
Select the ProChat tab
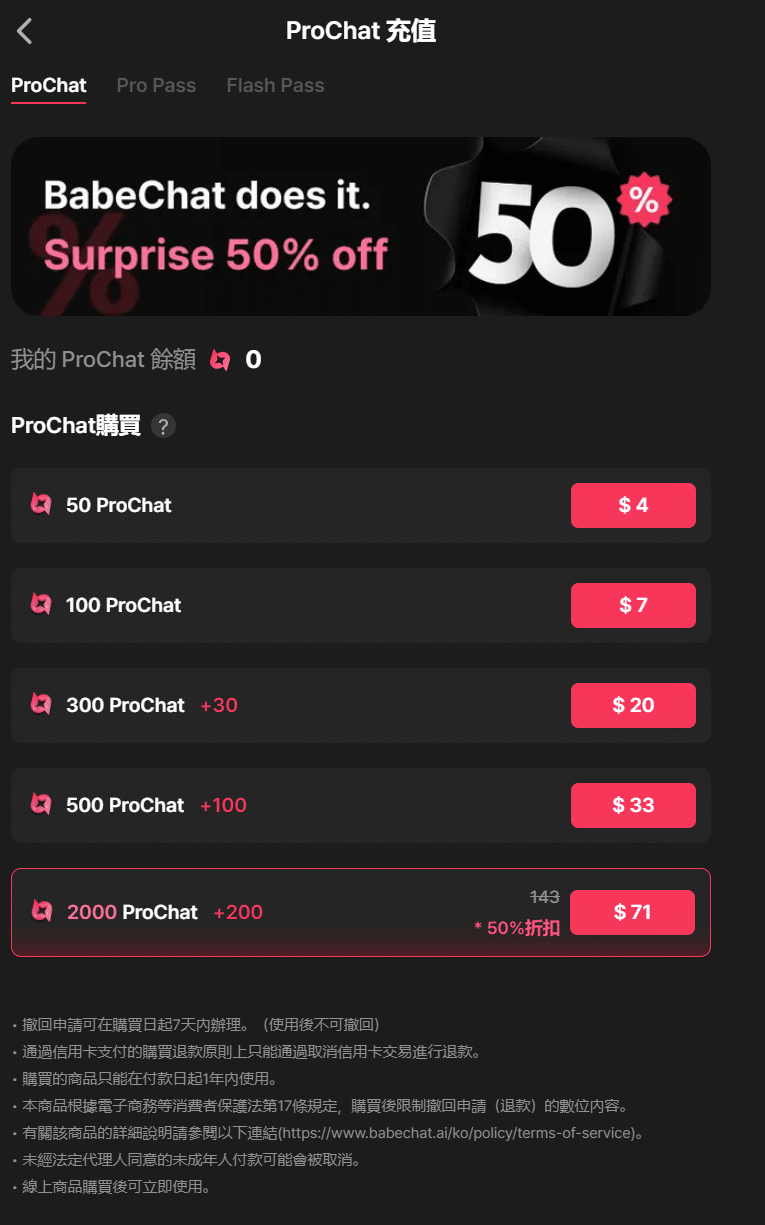click(48, 85)
